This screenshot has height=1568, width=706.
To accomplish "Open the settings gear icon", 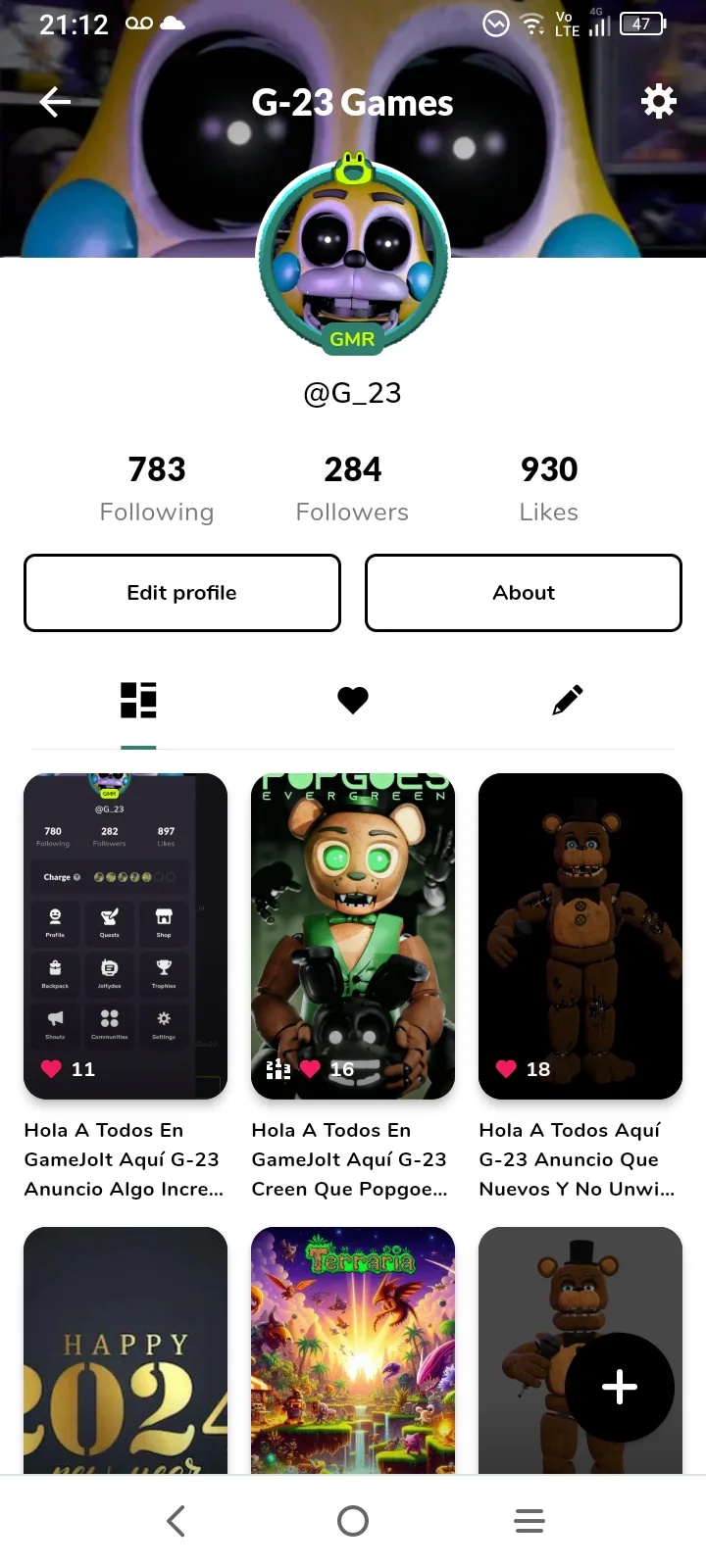I will click(658, 101).
